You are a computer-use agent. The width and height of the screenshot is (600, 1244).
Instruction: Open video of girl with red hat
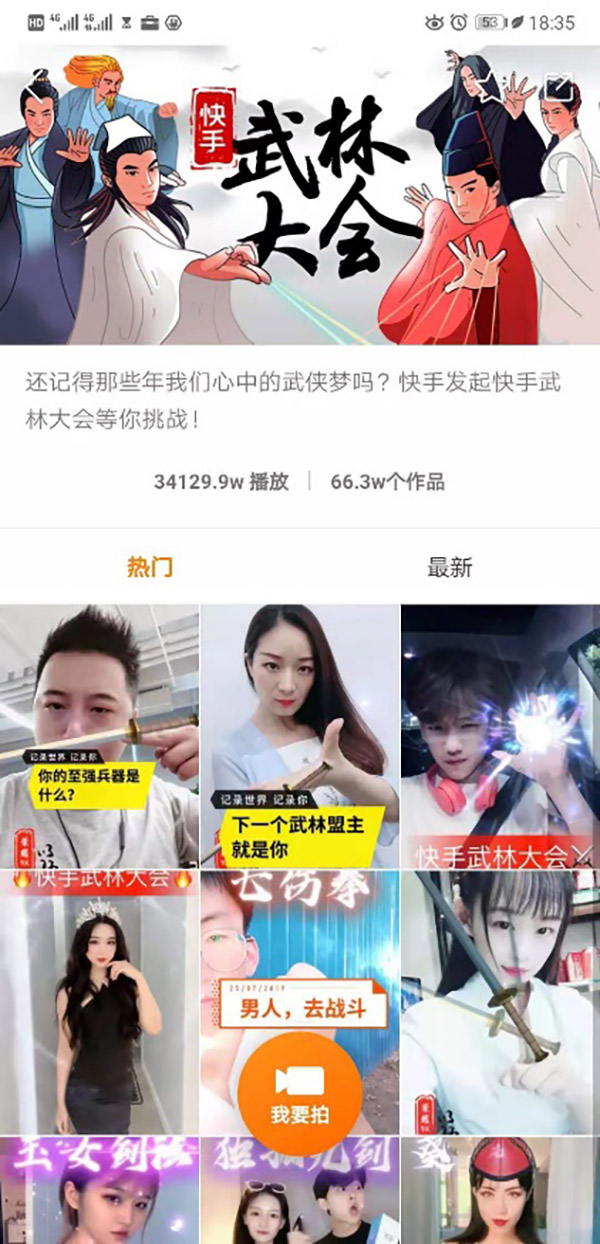[x=500, y=1192]
